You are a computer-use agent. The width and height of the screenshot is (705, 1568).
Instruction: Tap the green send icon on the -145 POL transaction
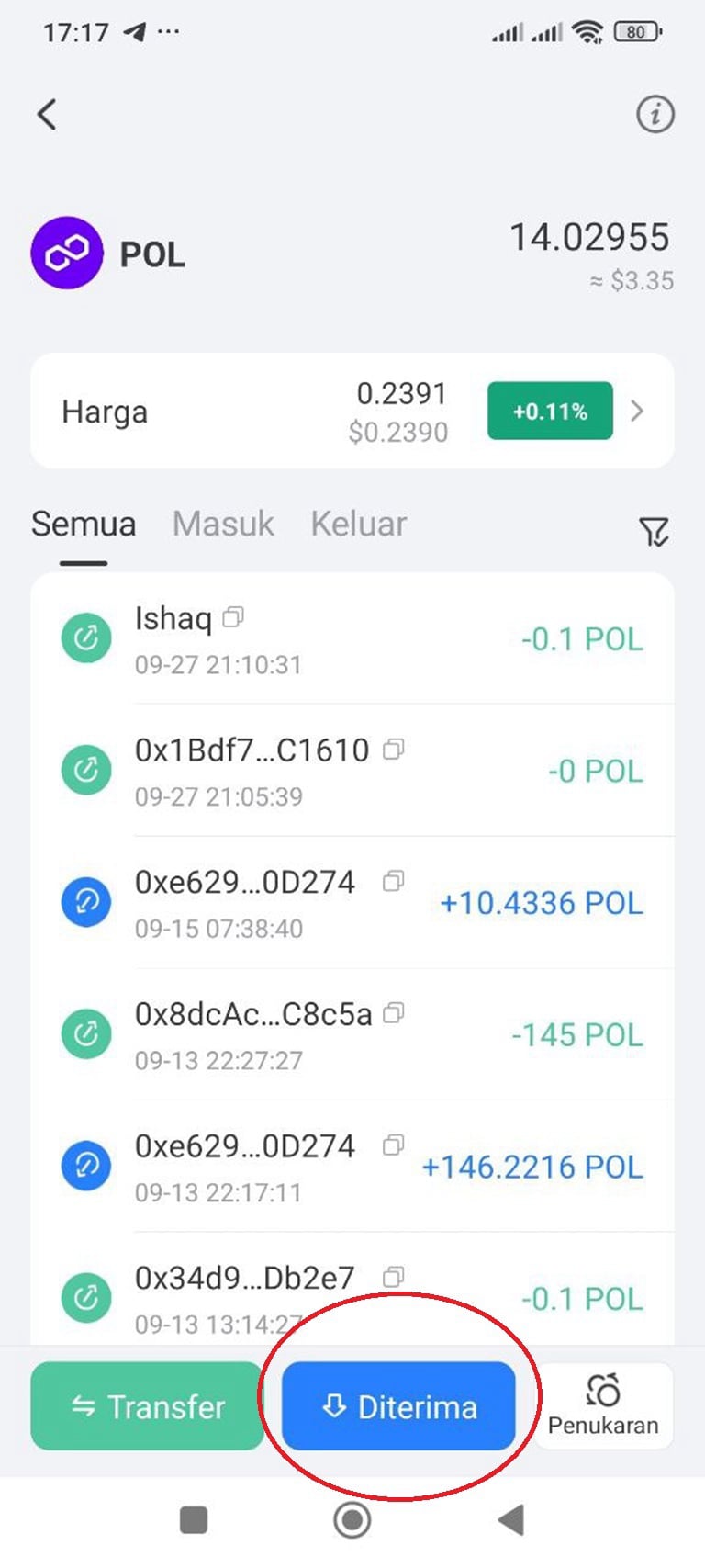pyautogui.click(x=85, y=1032)
